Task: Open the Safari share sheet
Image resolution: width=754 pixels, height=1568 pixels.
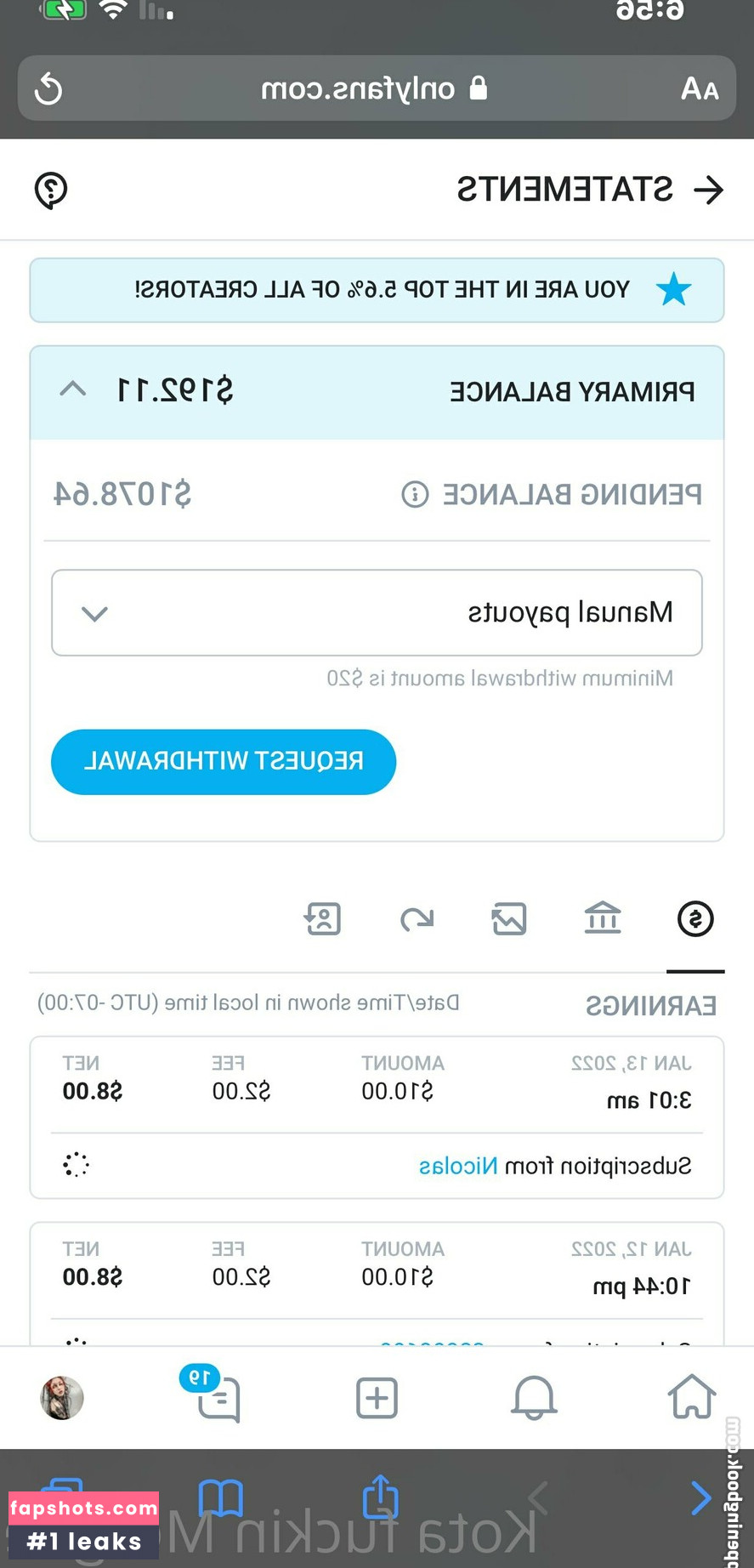Action: [x=380, y=1497]
